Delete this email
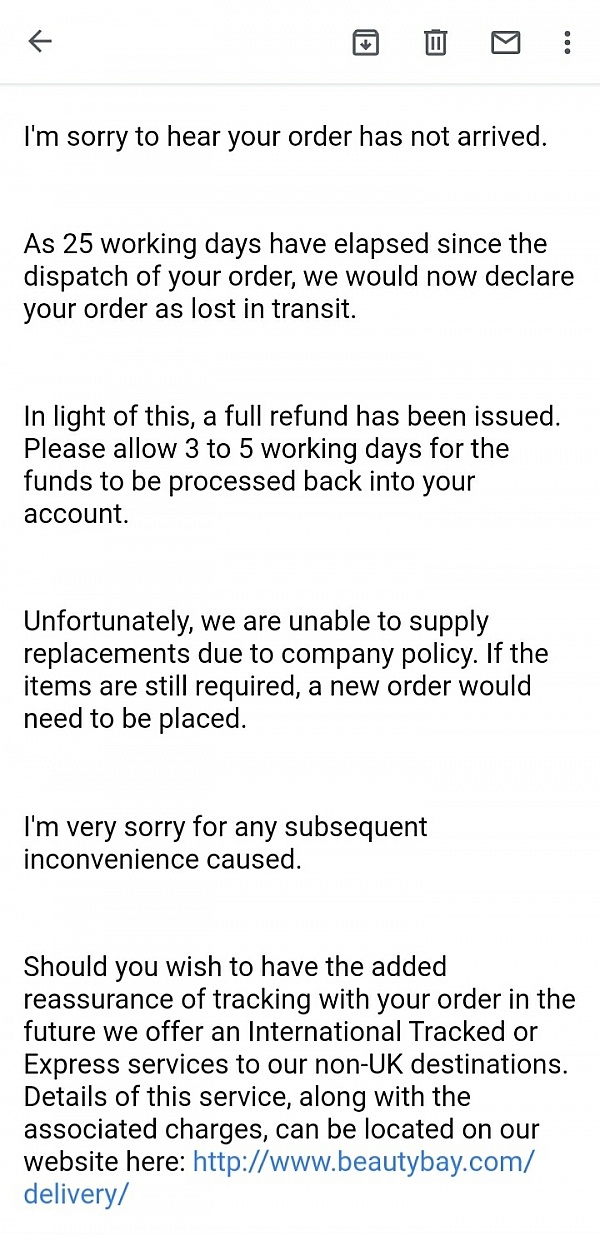This screenshot has height=1235, width=600. coord(436,42)
